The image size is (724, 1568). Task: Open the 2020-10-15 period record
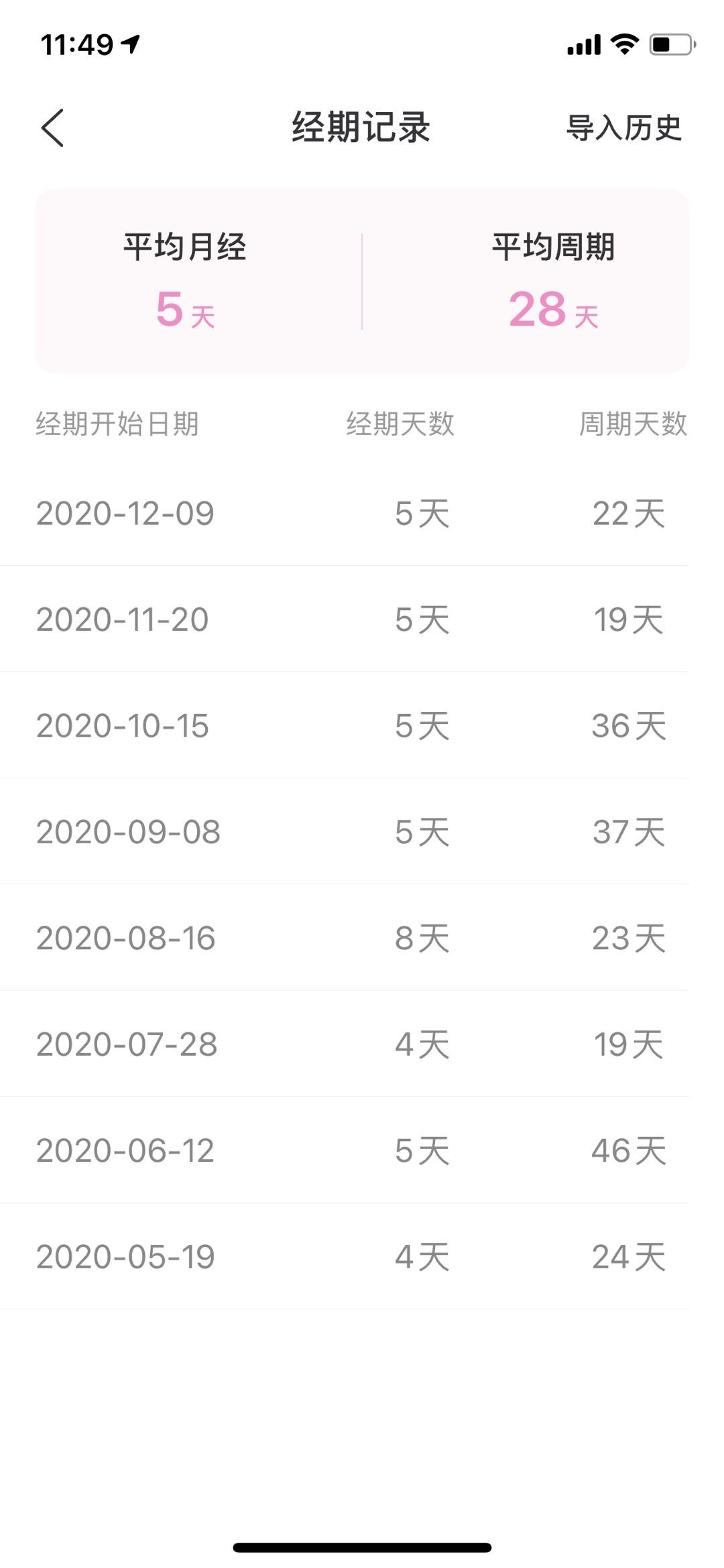pos(125,725)
